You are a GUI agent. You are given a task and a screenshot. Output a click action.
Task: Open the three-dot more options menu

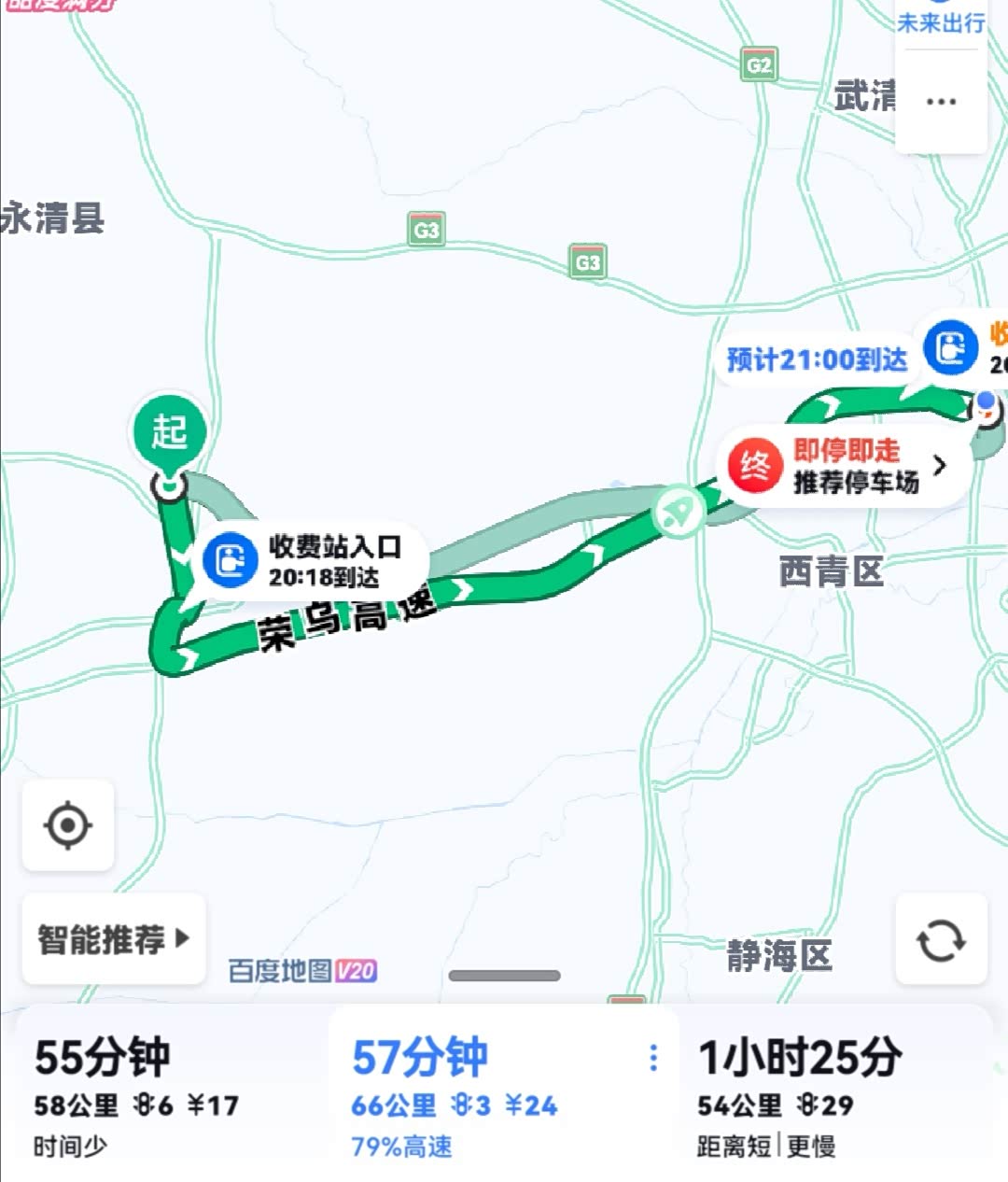[x=941, y=102]
